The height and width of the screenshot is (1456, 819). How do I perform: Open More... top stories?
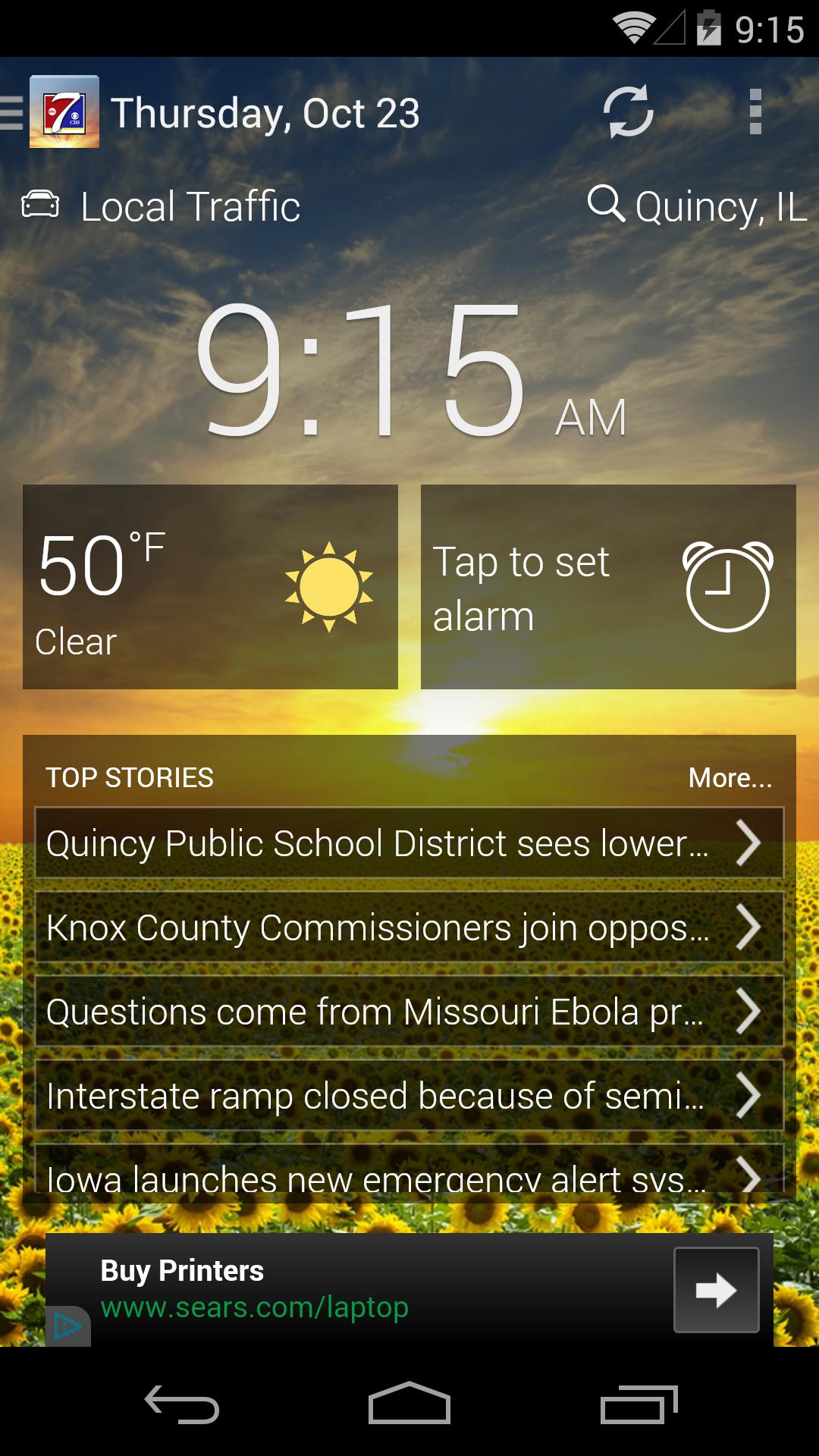(730, 777)
